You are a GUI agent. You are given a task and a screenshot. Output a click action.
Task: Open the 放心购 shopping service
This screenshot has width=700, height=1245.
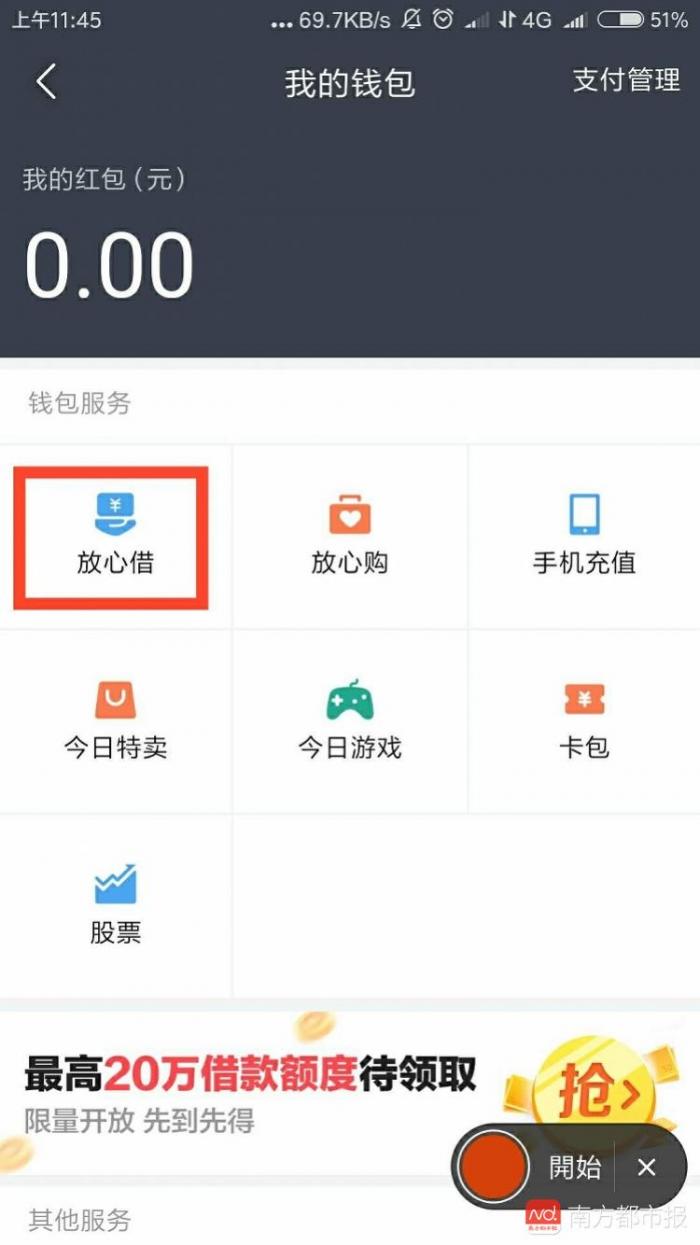coord(349,537)
